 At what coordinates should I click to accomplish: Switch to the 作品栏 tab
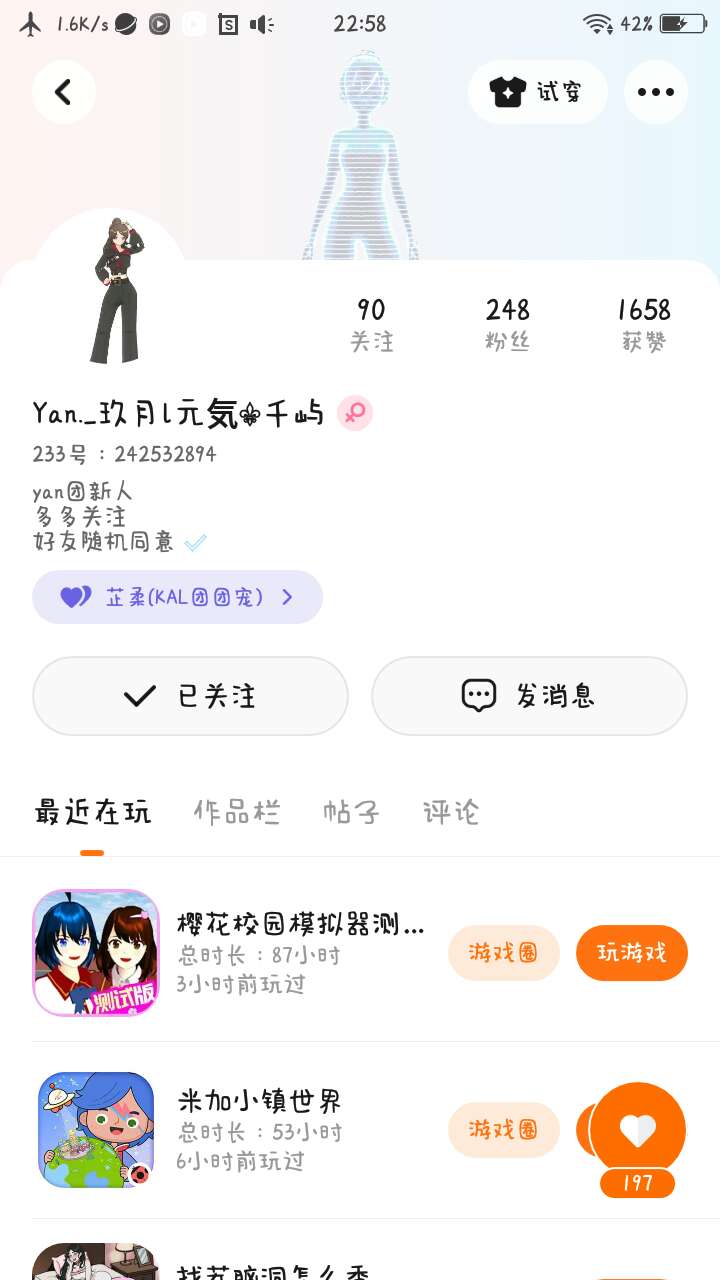coord(237,812)
